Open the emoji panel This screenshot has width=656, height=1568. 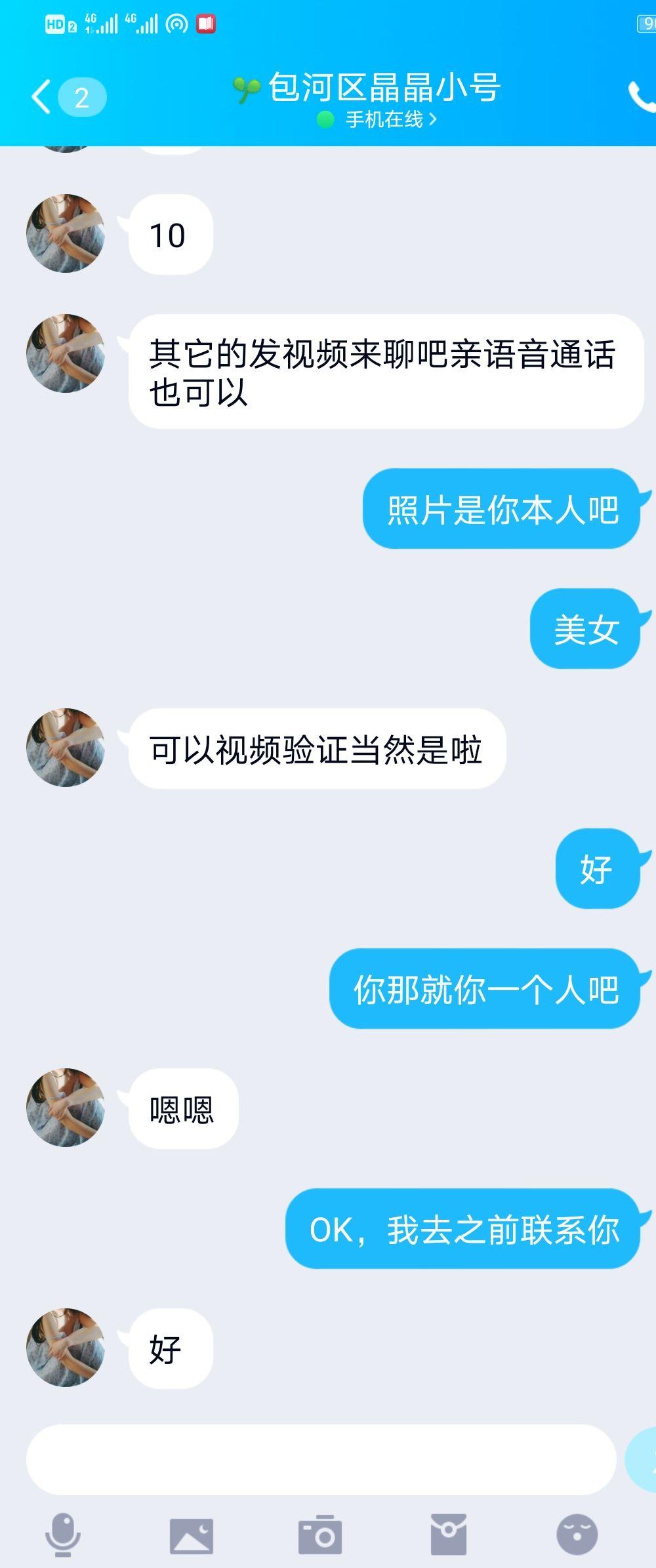tap(577, 1535)
